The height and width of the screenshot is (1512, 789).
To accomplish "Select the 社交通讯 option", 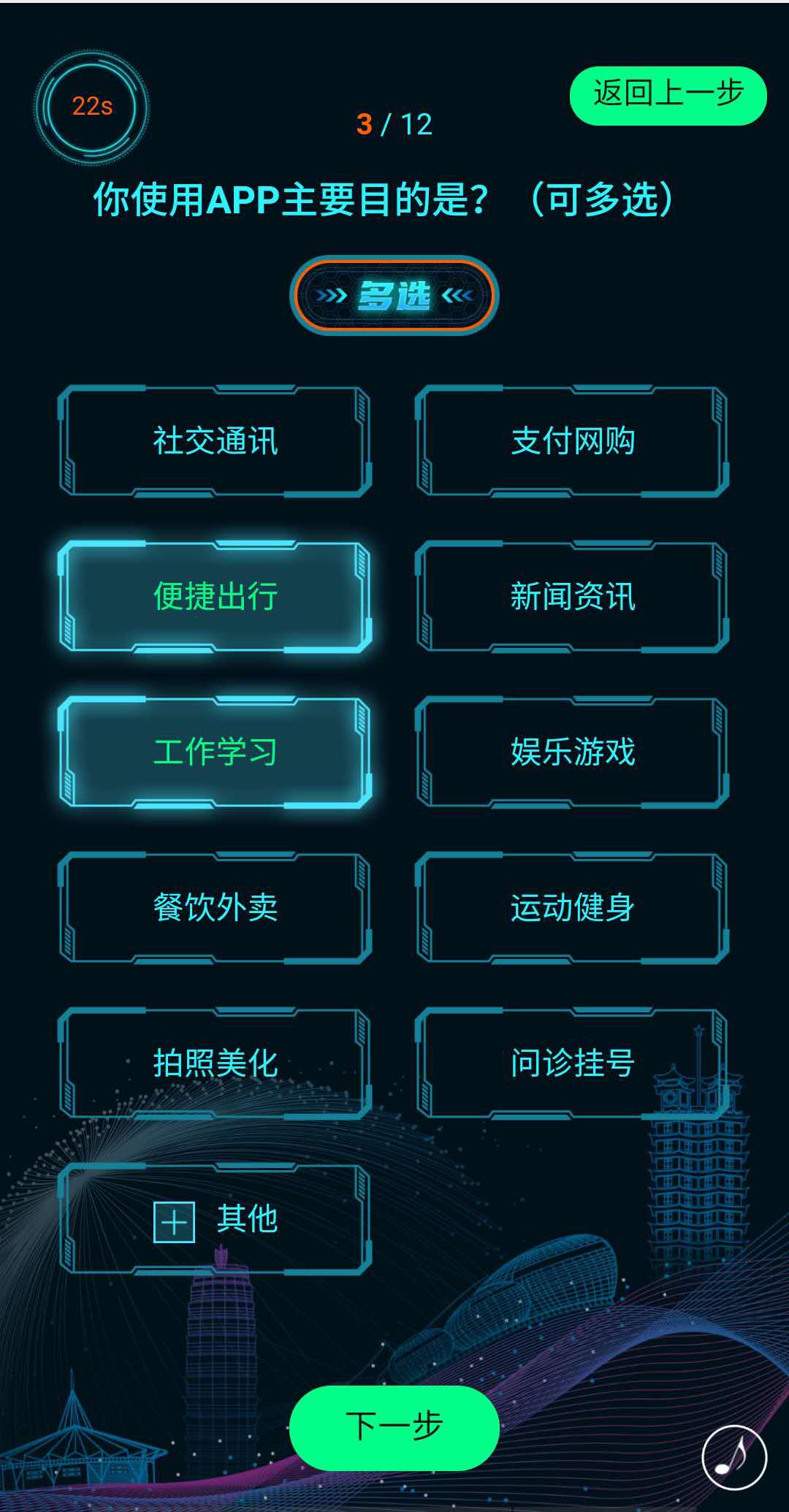I will [215, 441].
